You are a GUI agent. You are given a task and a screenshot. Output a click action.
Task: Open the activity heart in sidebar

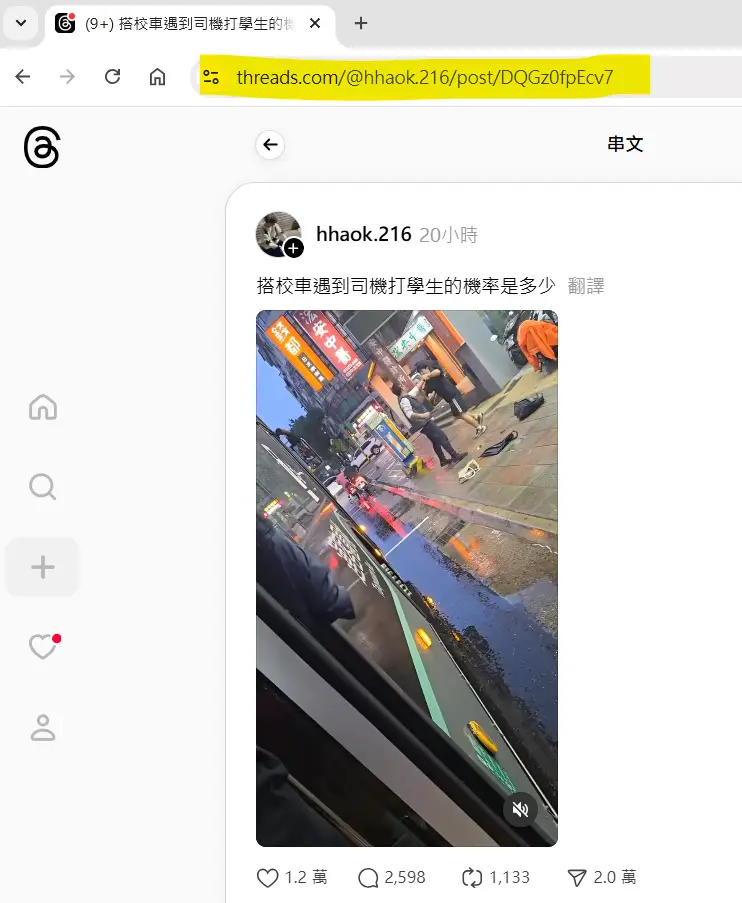coord(42,647)
